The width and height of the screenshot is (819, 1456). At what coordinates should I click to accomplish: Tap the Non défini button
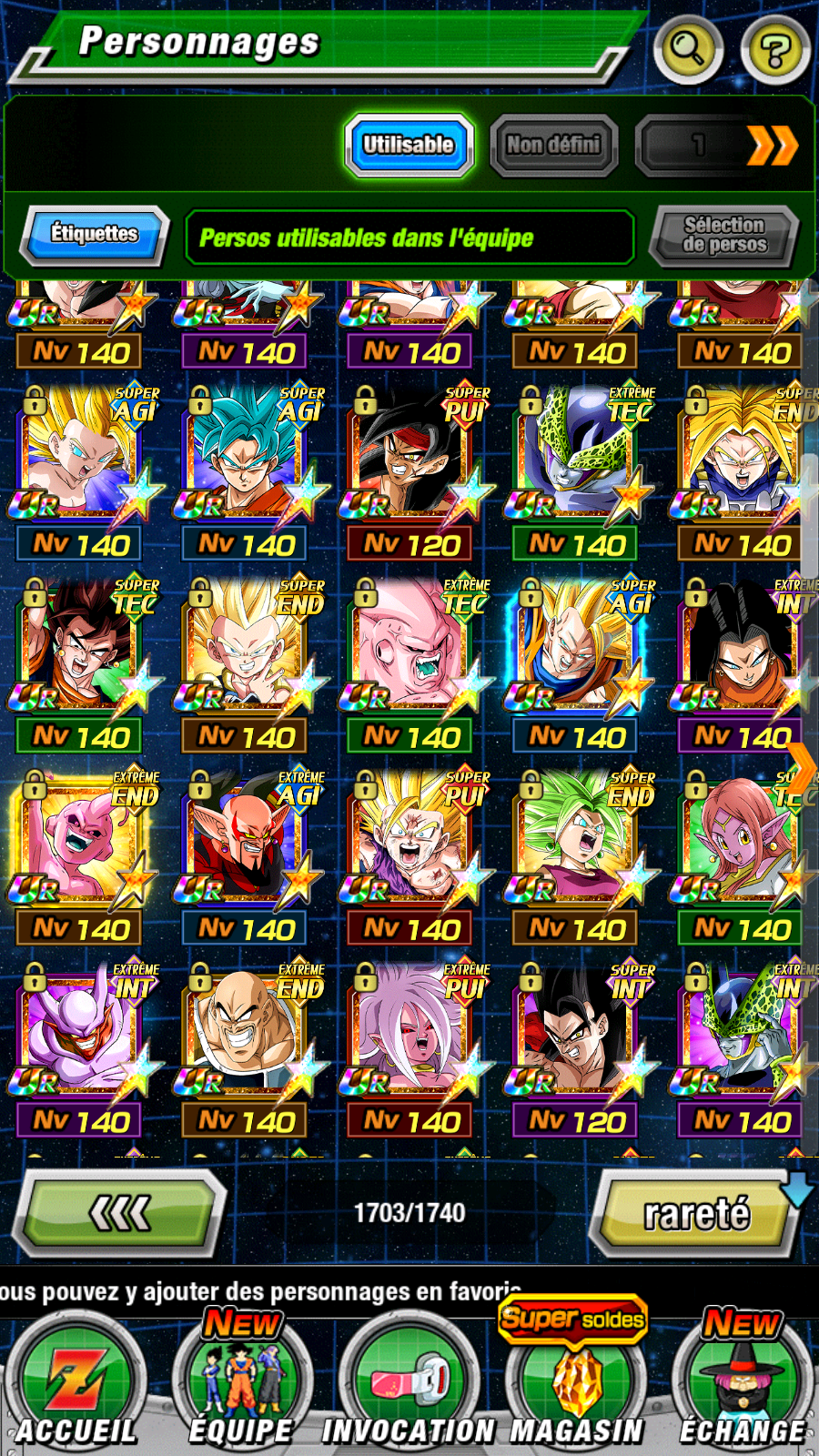tap(553, 145)
